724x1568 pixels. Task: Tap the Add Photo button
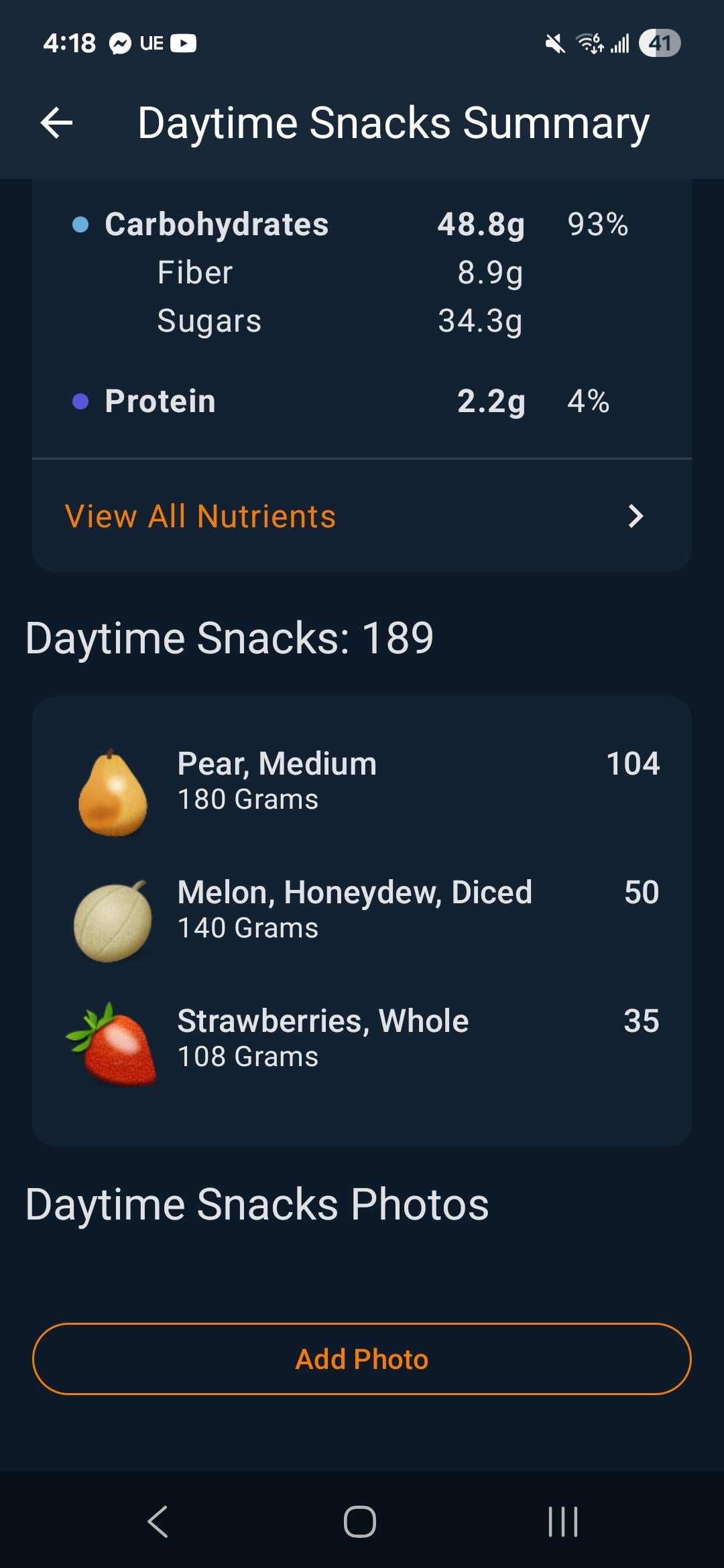pos(362,1359)
